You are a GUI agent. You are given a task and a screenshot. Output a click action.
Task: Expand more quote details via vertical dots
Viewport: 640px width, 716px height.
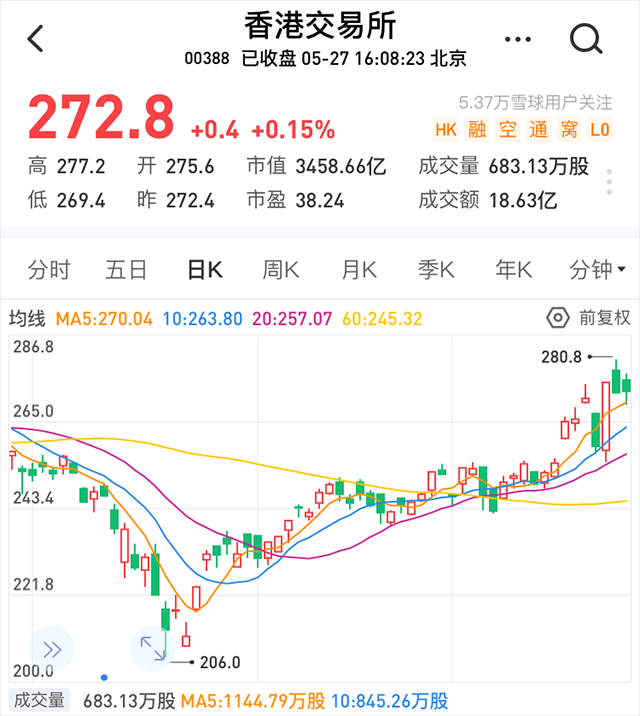(x=609, y=183)
